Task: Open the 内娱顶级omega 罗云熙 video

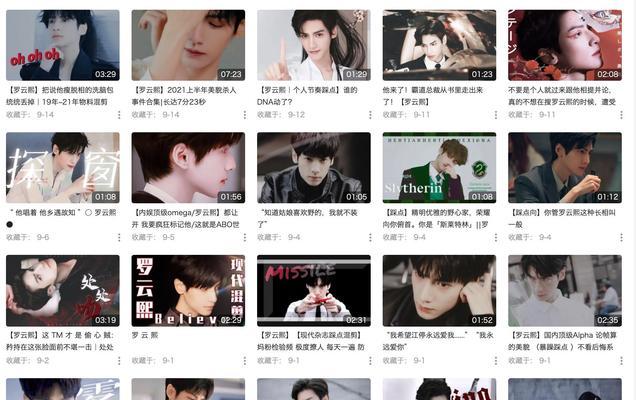Action: (x=188, y=168)
